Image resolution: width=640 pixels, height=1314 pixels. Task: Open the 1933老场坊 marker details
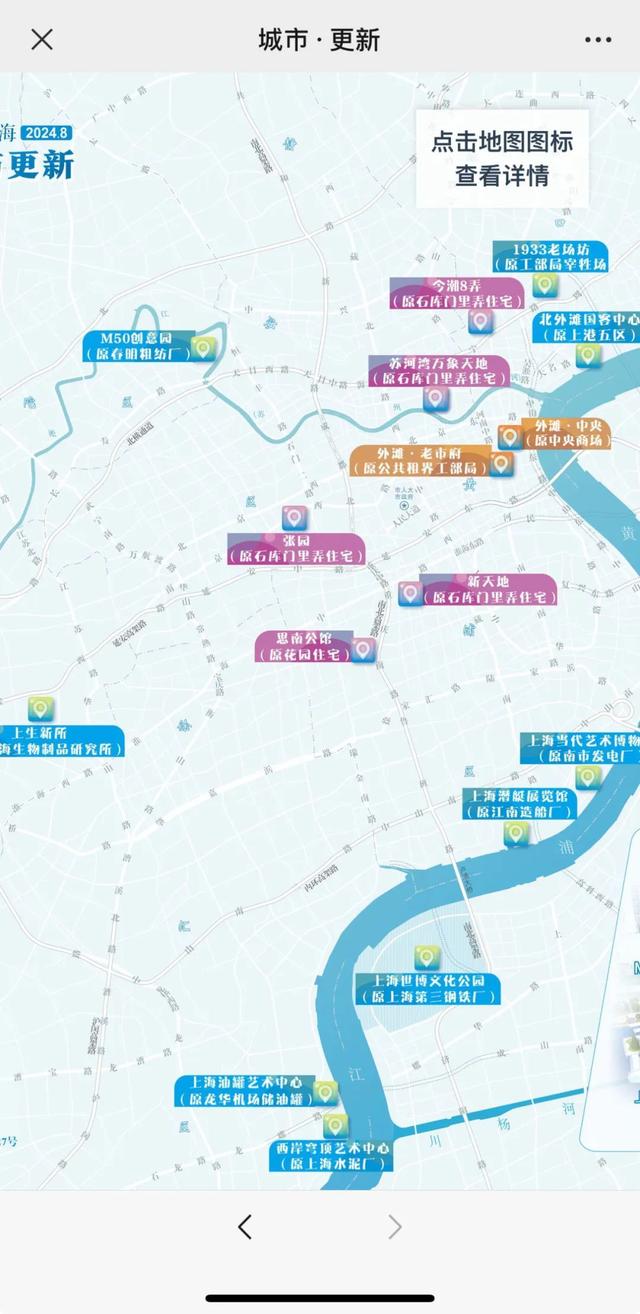[544, 285]
